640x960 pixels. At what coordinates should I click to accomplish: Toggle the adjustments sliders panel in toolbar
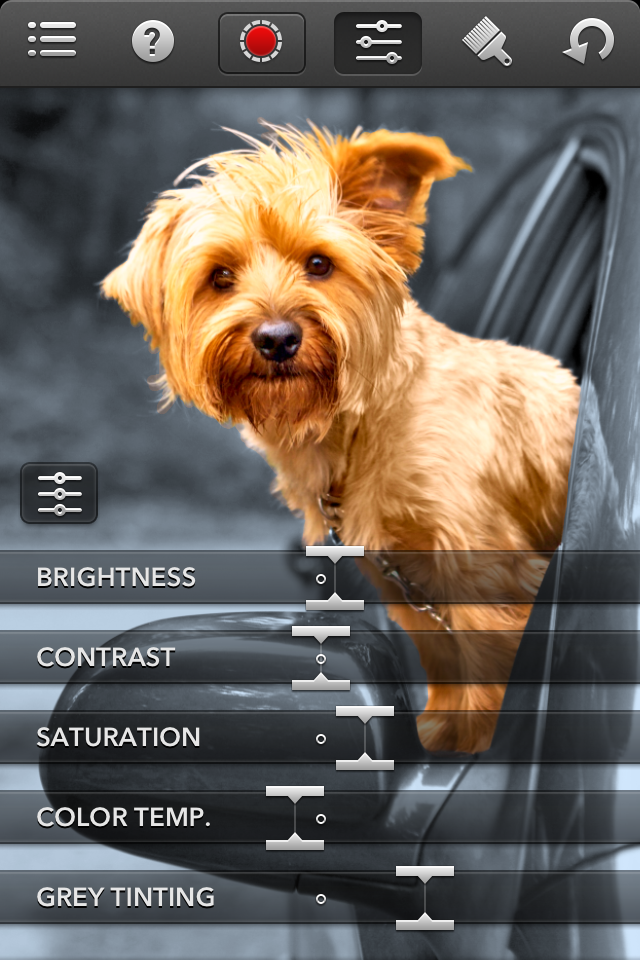click(378, 42)
